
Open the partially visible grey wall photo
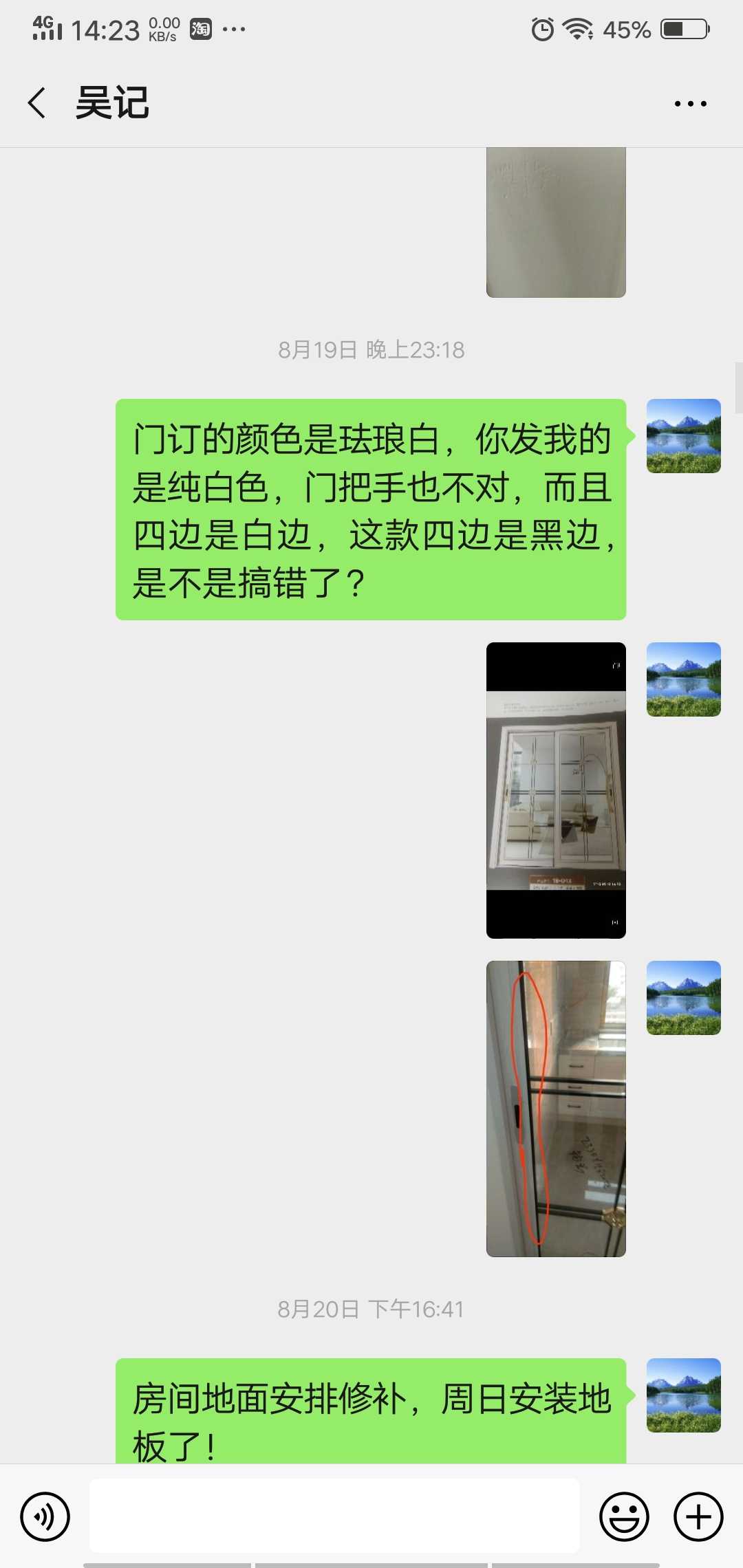click(556, 222)
